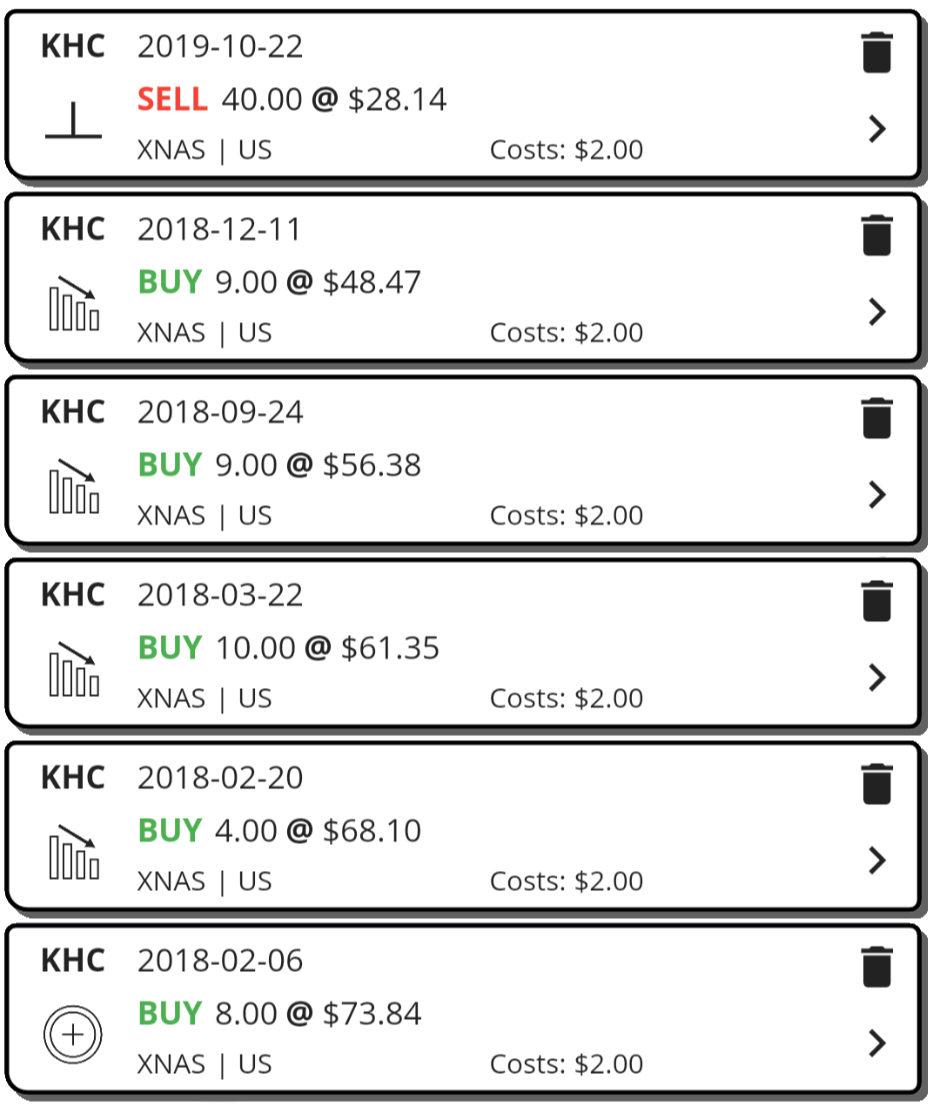
Task: Open chevron for the 2018-03-22 trade
Action: [x=877, y=678]
